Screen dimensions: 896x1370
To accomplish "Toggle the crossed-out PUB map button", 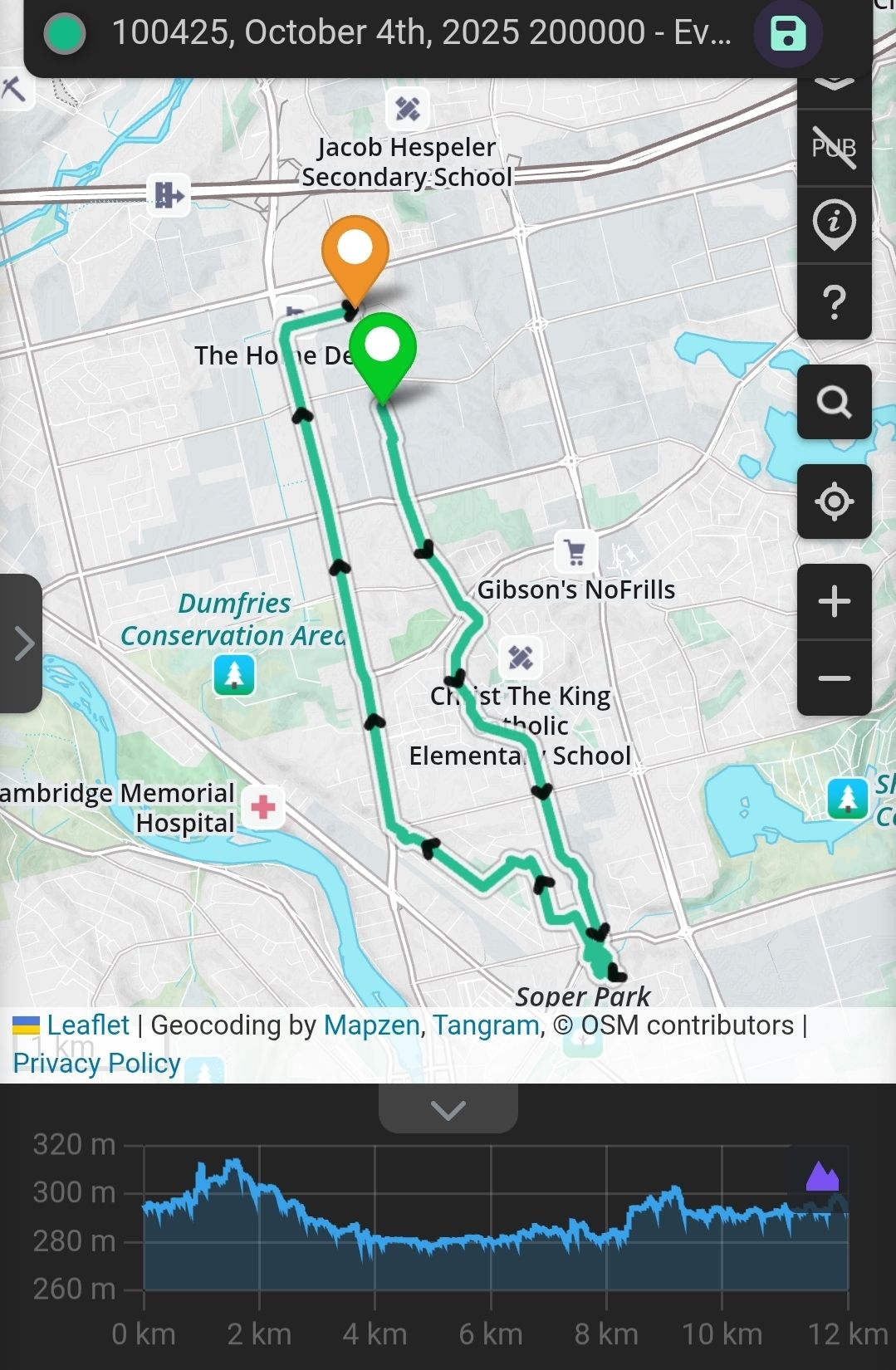I will [x=834, y=148].
